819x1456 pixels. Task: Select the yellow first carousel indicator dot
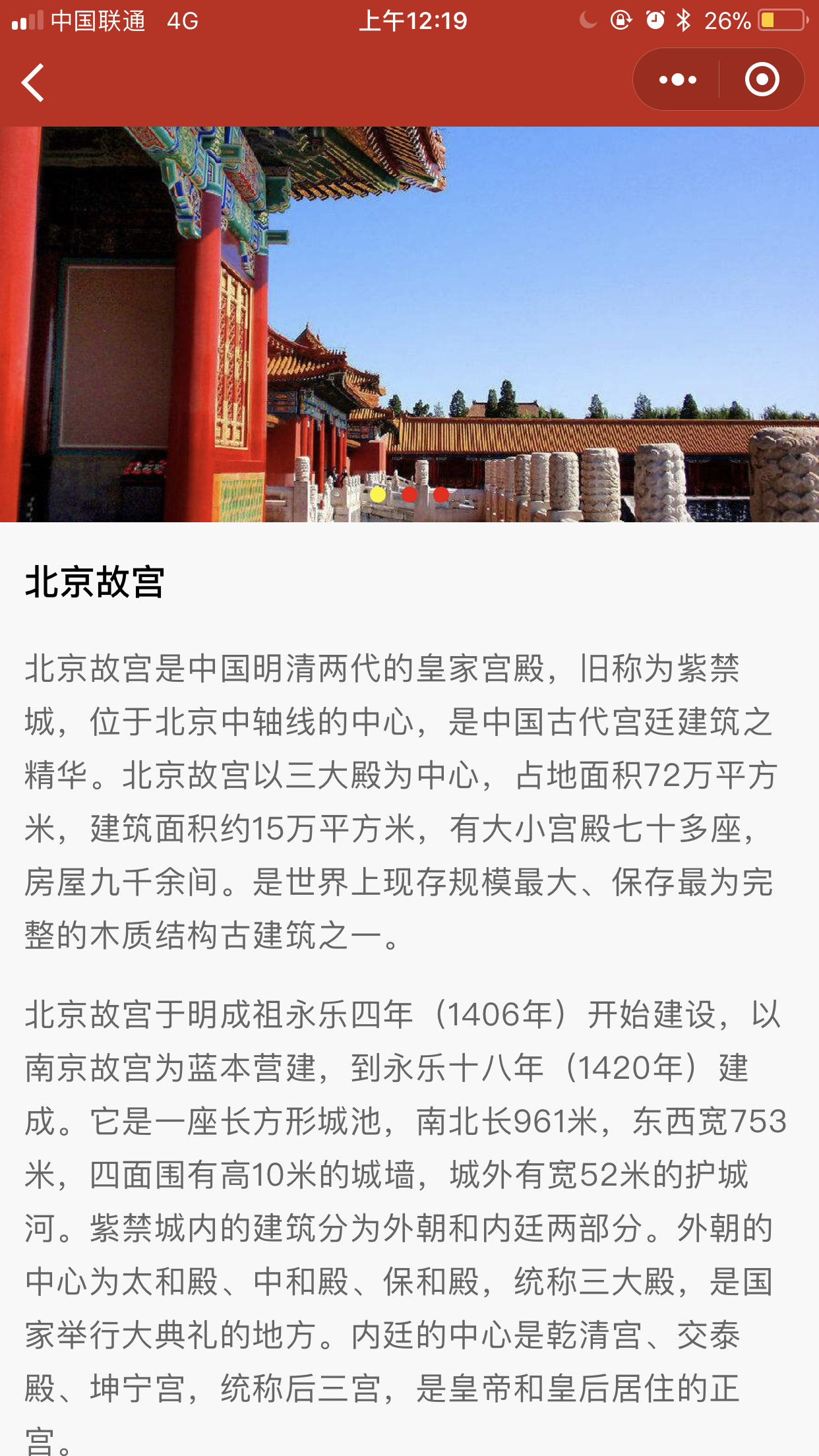378,495
